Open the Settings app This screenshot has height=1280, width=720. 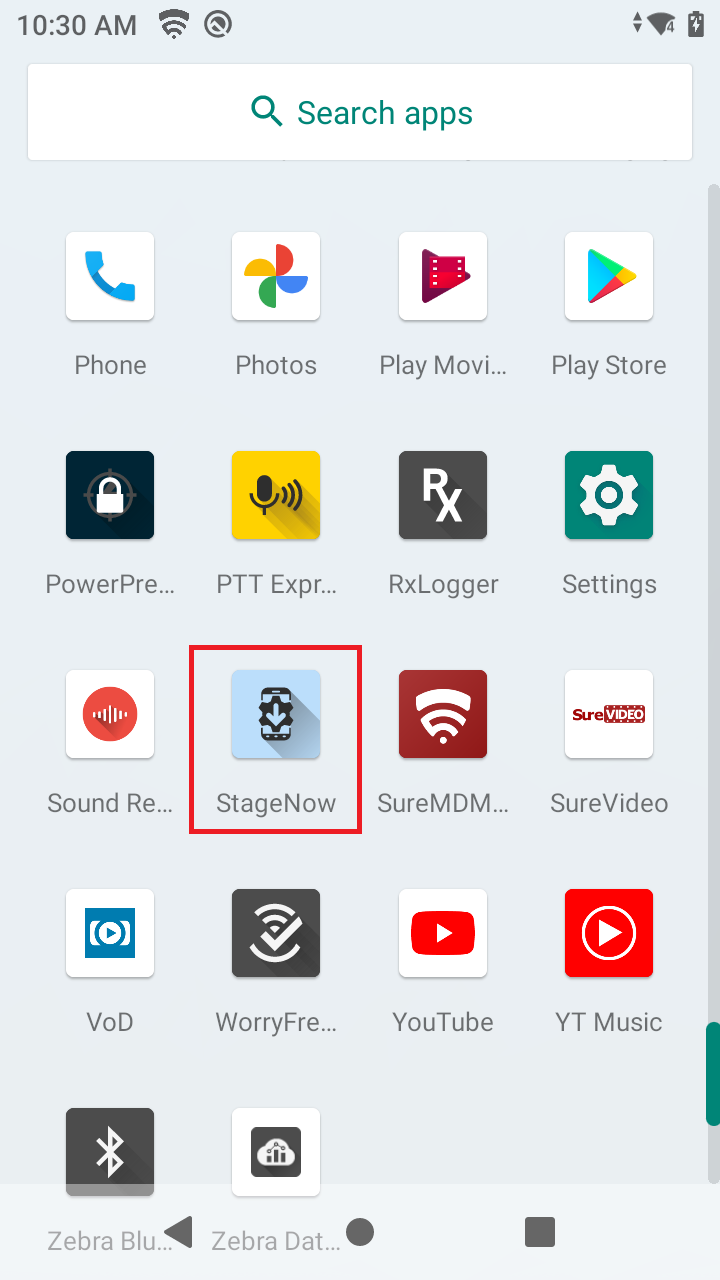[x=609, y=496]
